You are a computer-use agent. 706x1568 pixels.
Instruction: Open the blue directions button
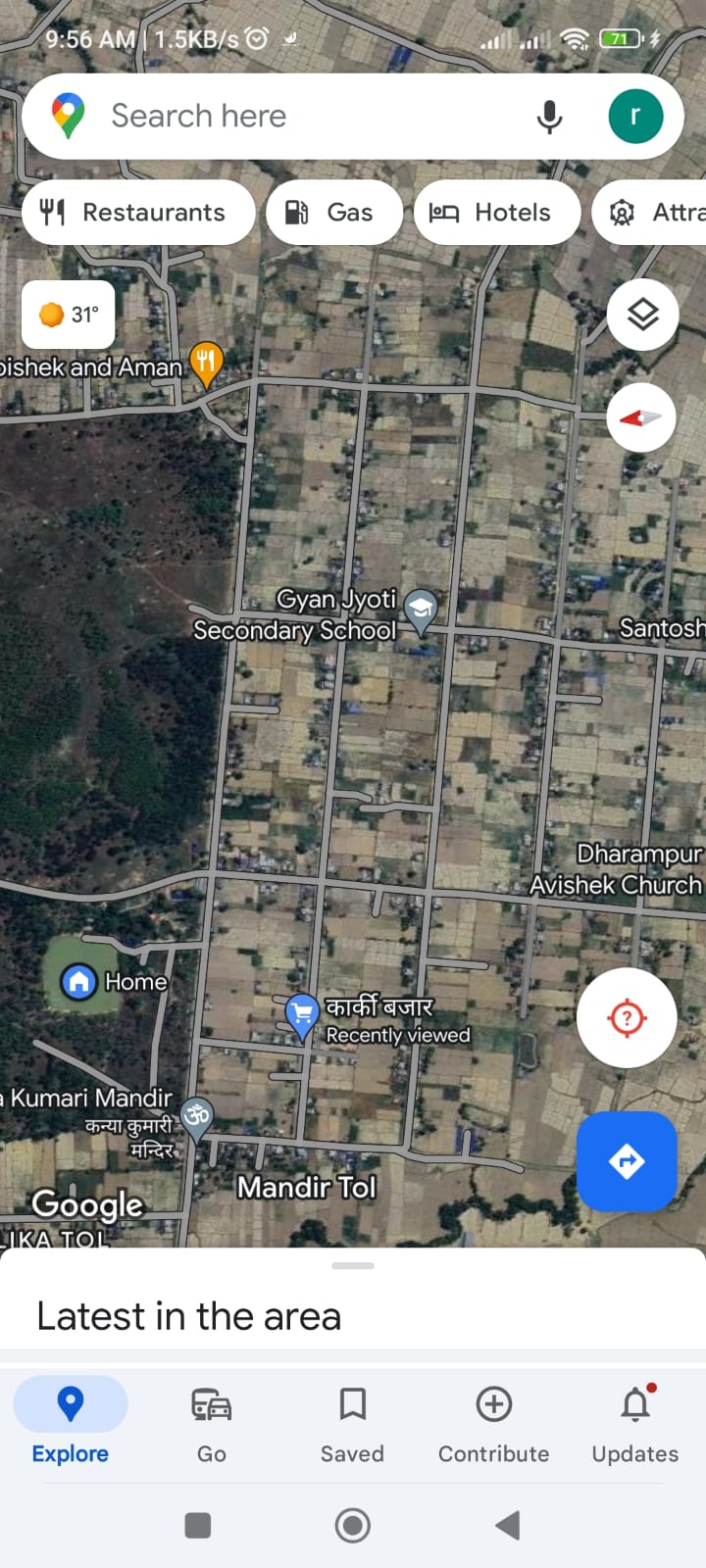(627, 1161)
